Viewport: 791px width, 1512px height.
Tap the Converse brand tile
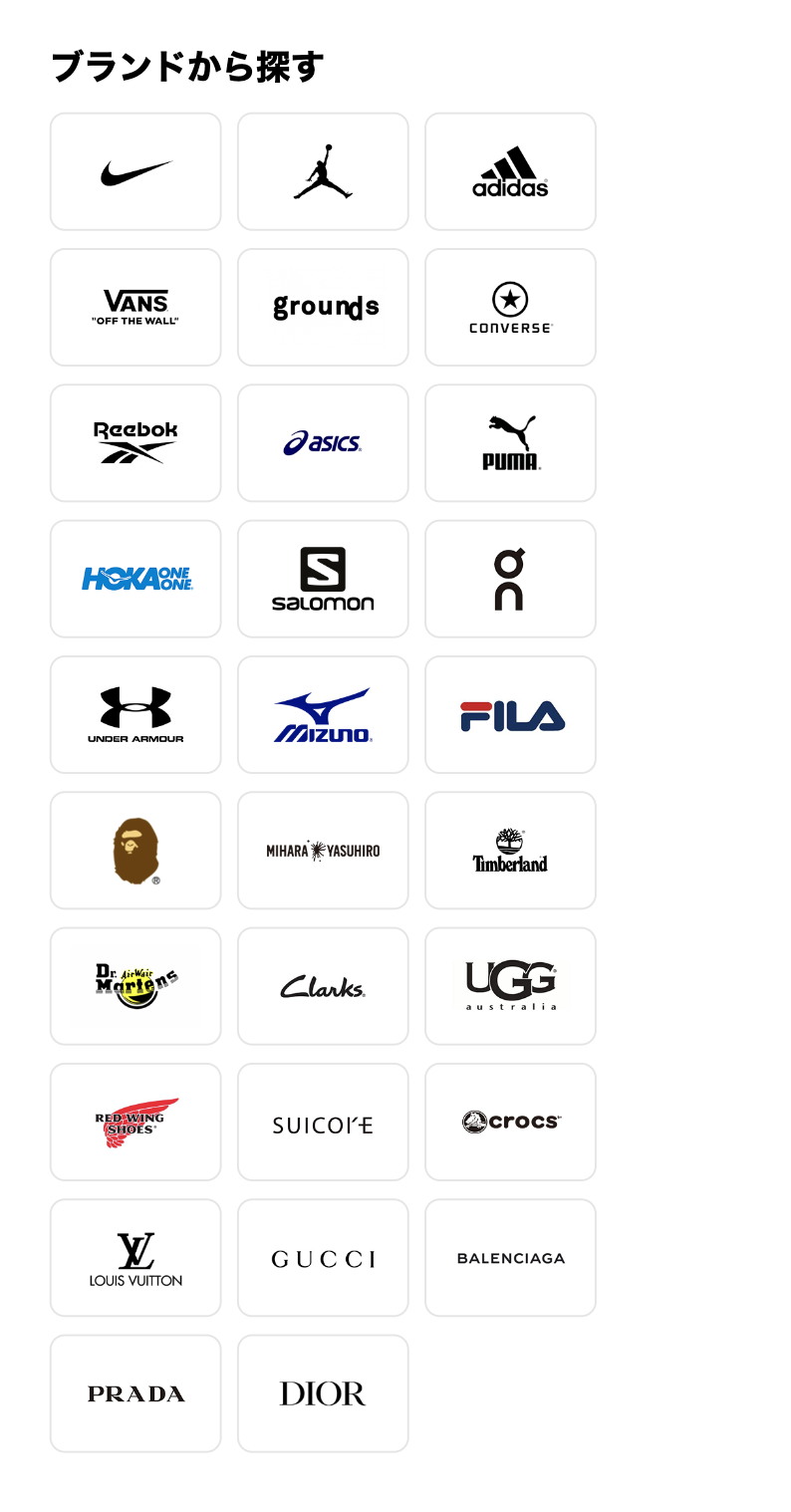tap(510, 307)
